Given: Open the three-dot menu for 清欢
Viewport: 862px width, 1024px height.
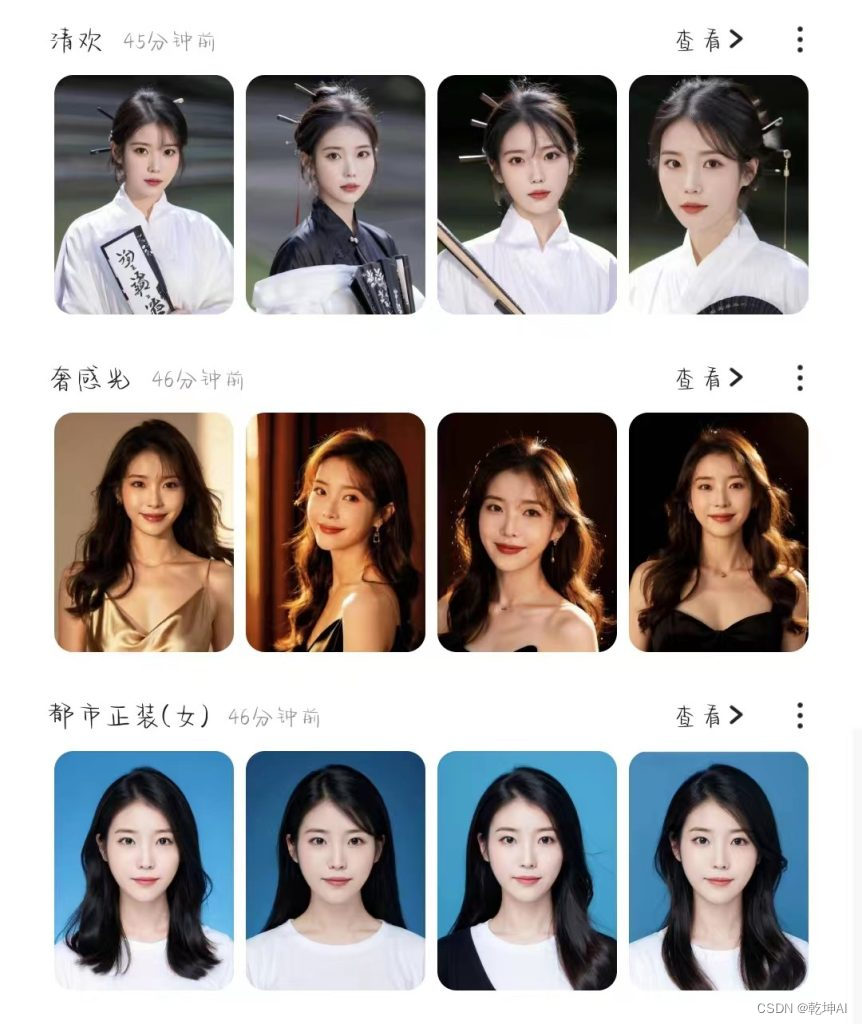Looking at the screenshot, I should 800,40.
